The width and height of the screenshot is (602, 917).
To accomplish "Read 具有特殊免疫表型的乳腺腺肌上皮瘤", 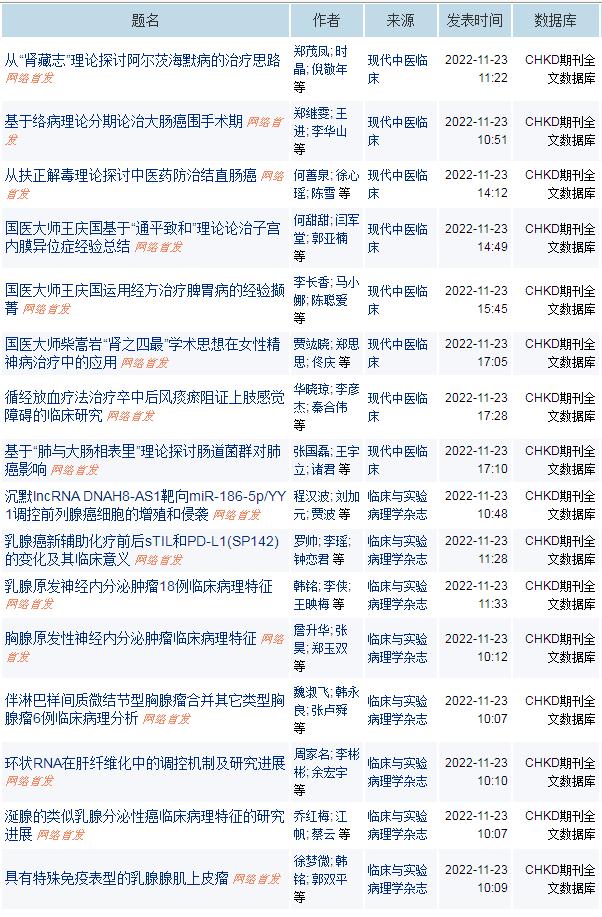I will click(x=116, y=878).
